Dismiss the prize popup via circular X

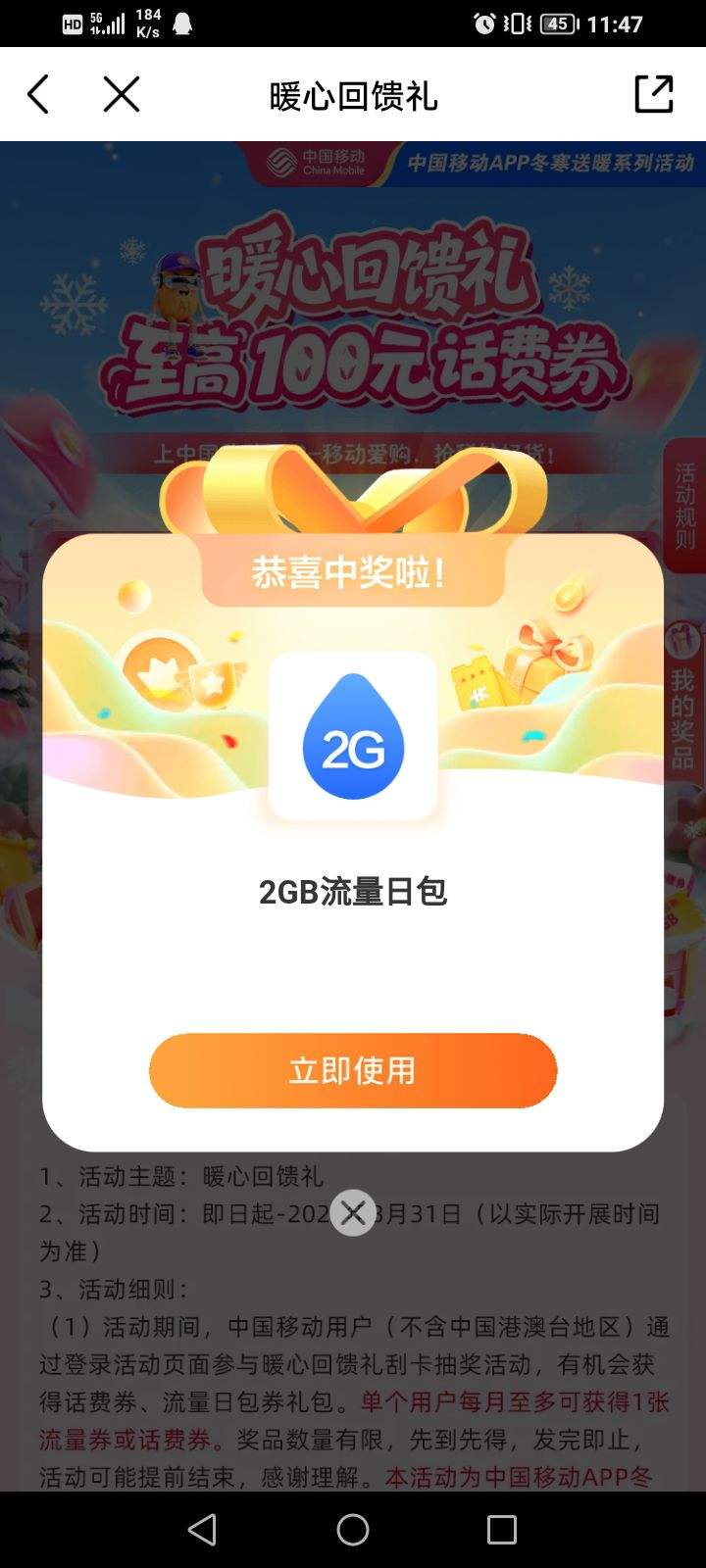pos(353,1212)
